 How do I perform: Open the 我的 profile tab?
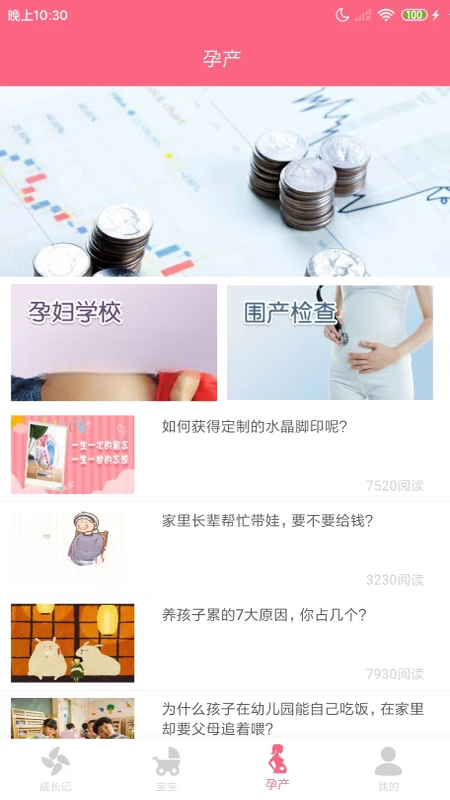click(x=388, y=770)
